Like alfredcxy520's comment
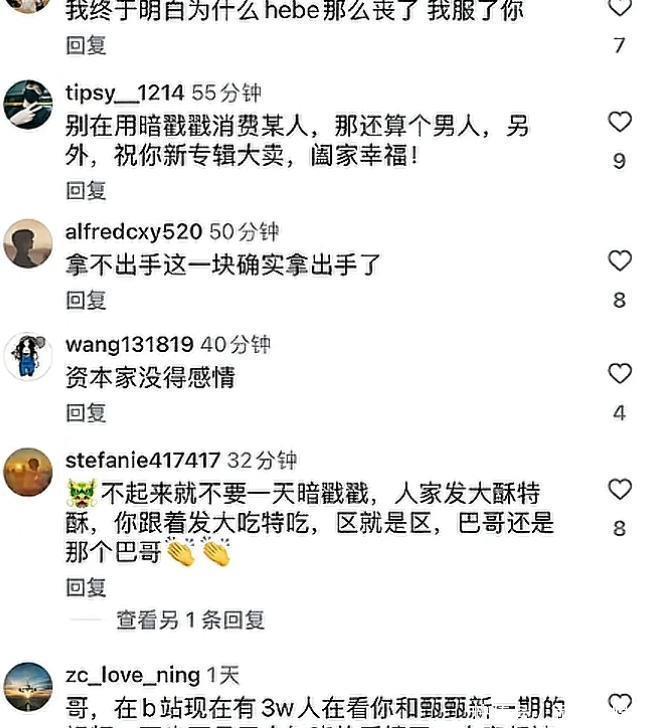 pos(620,261)
